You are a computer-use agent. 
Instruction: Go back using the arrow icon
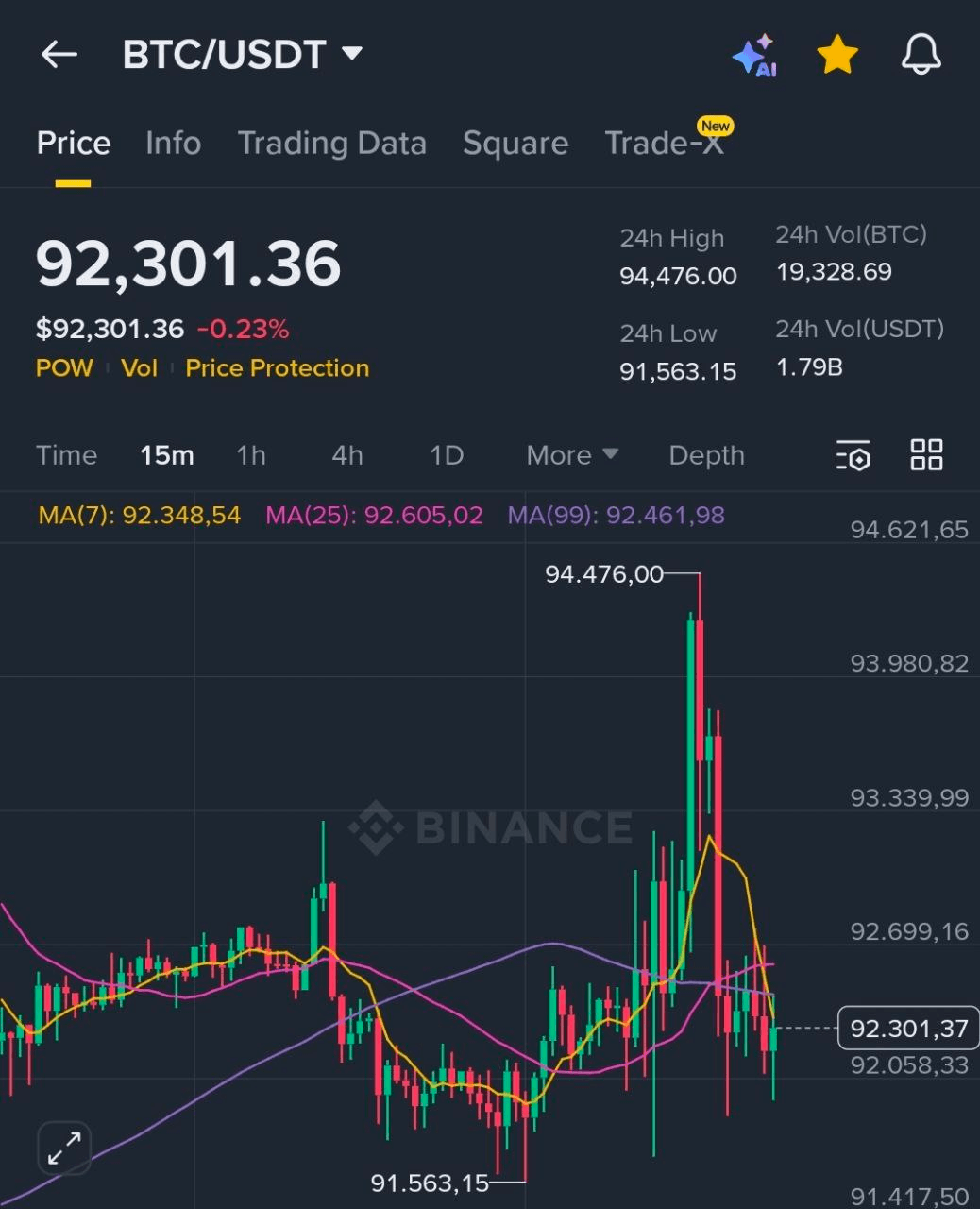click(x=59, y=55)
